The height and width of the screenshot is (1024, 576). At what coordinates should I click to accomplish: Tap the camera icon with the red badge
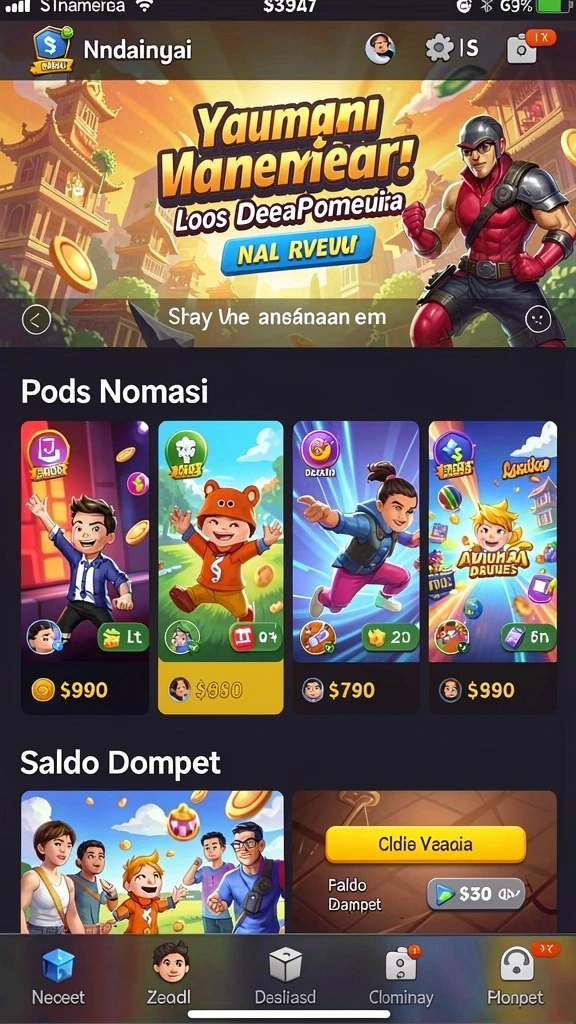pos(522,50)
